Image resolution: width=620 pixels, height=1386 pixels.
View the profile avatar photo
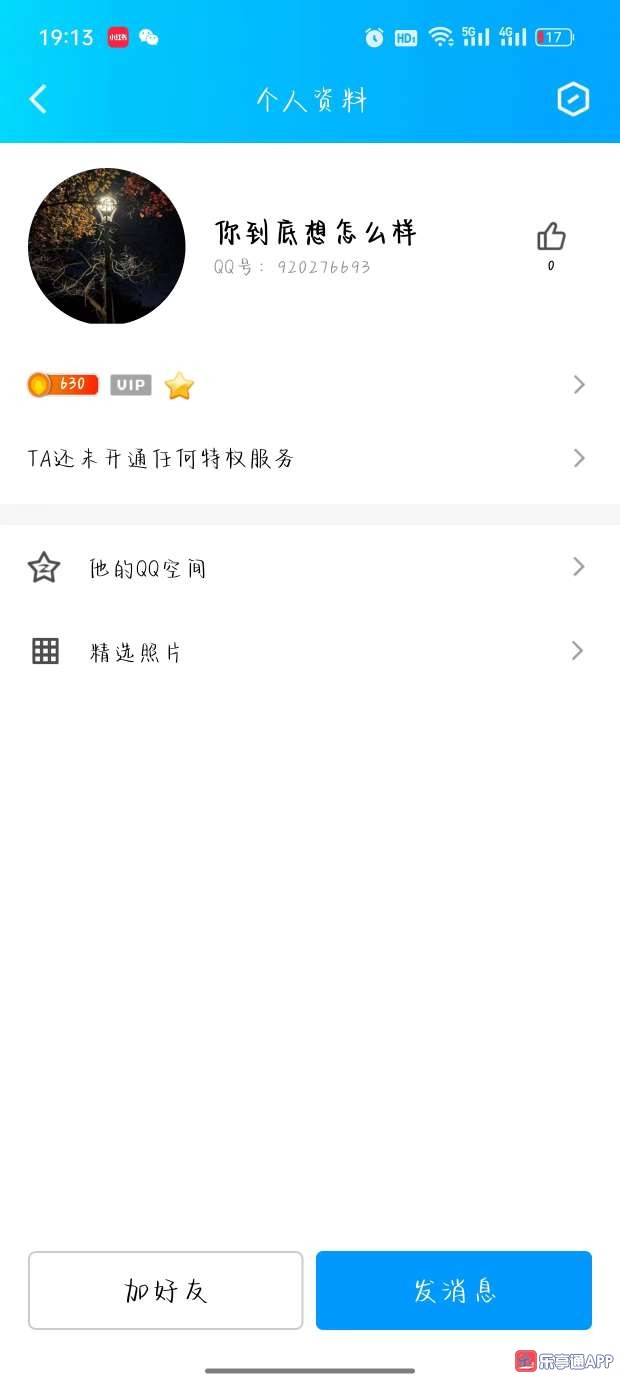pos(107,246)
